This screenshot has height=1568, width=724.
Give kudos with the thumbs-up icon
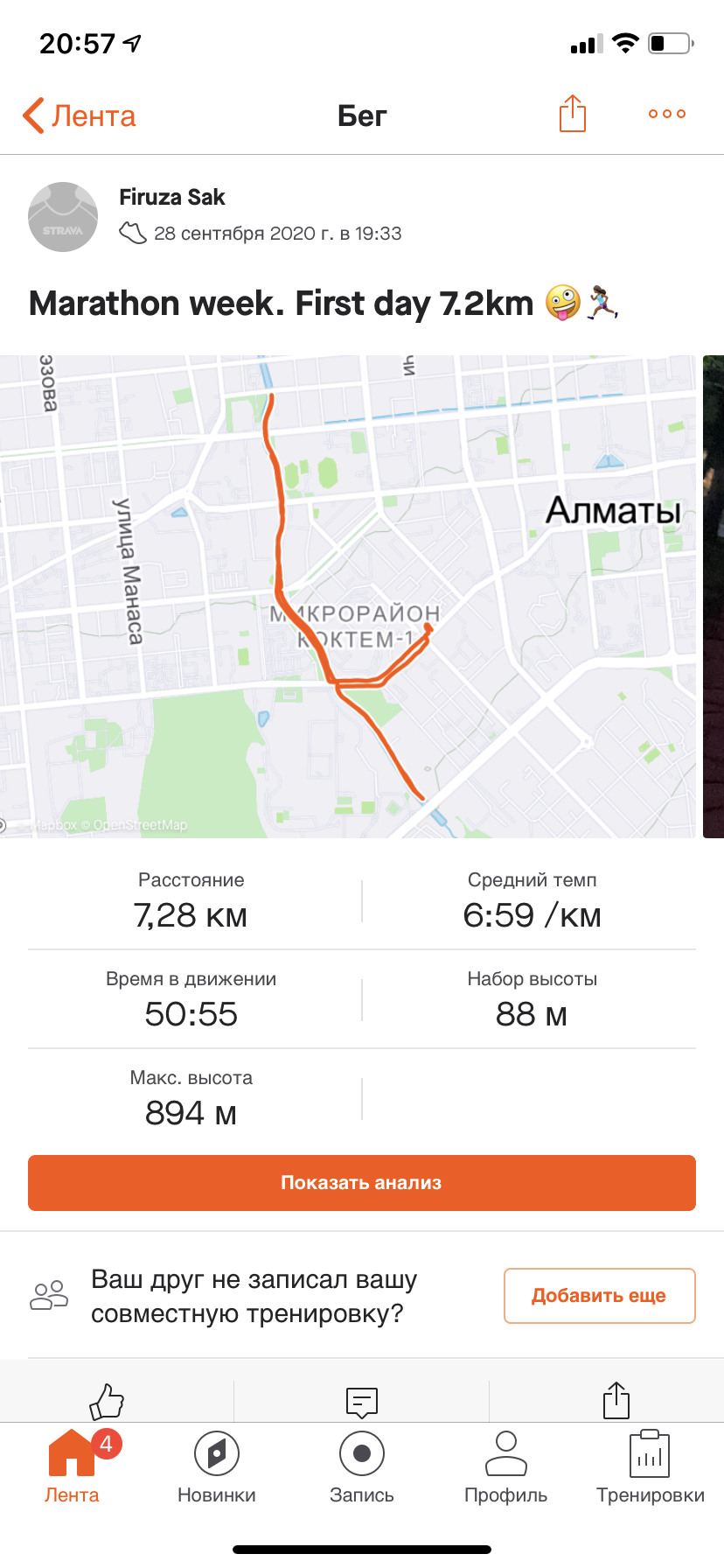tap(107, 1400)
